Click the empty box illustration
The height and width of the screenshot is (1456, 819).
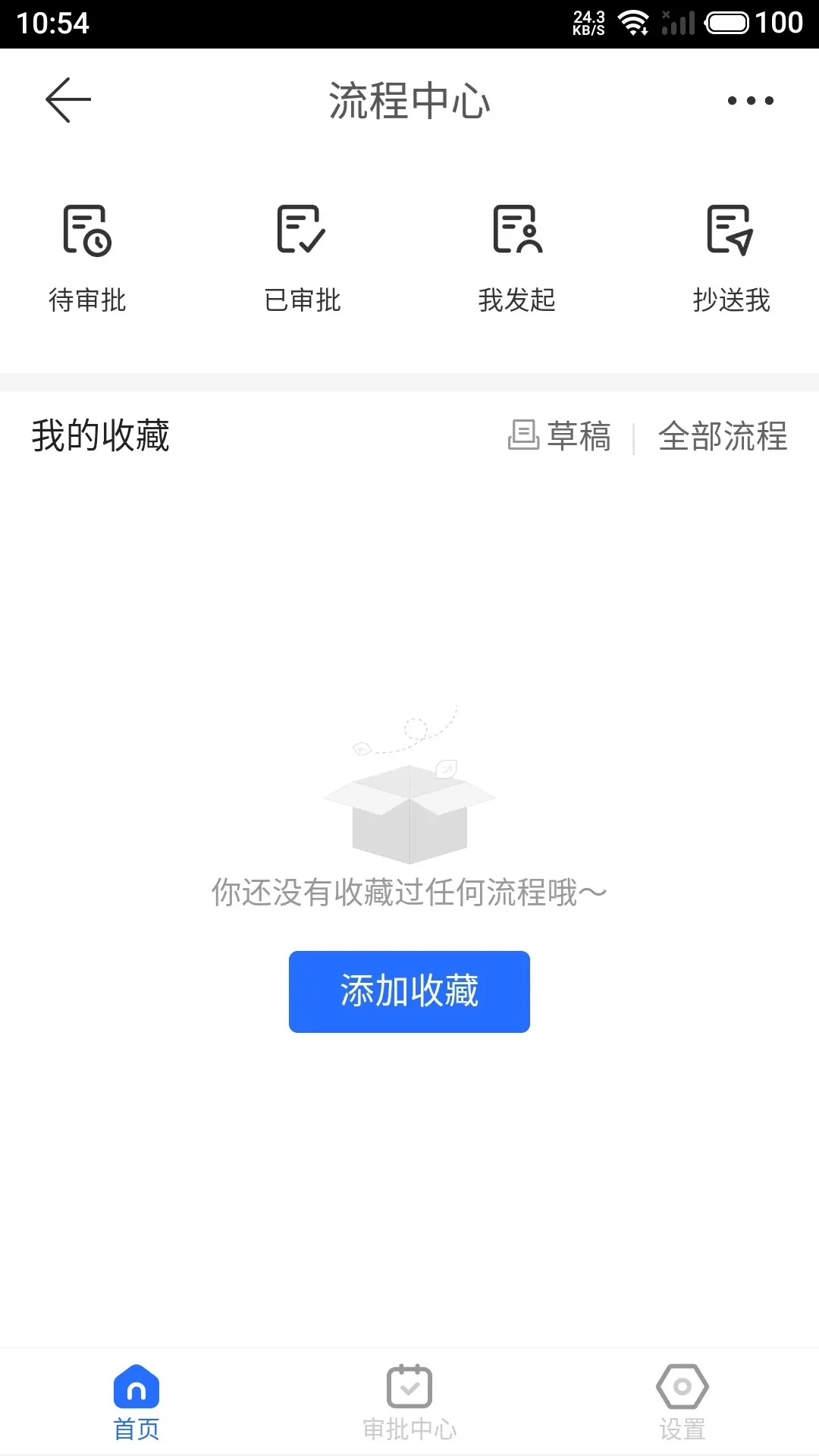tap(409, 804)
